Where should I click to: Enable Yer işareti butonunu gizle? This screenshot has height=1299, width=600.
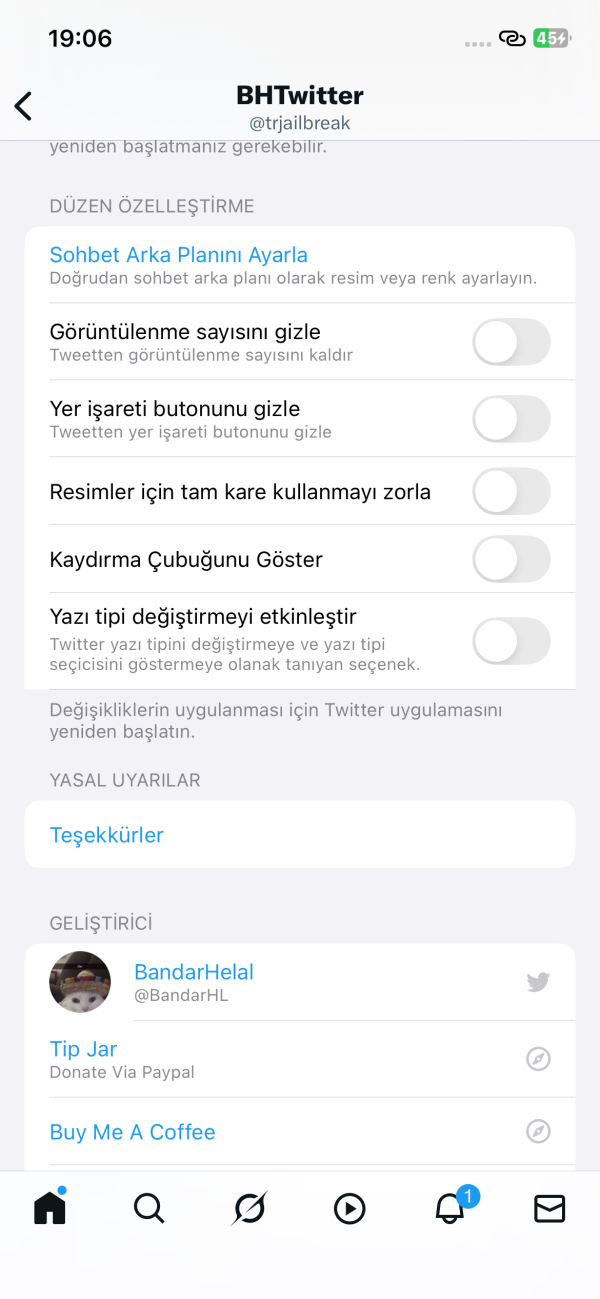[x=511, y=419]
